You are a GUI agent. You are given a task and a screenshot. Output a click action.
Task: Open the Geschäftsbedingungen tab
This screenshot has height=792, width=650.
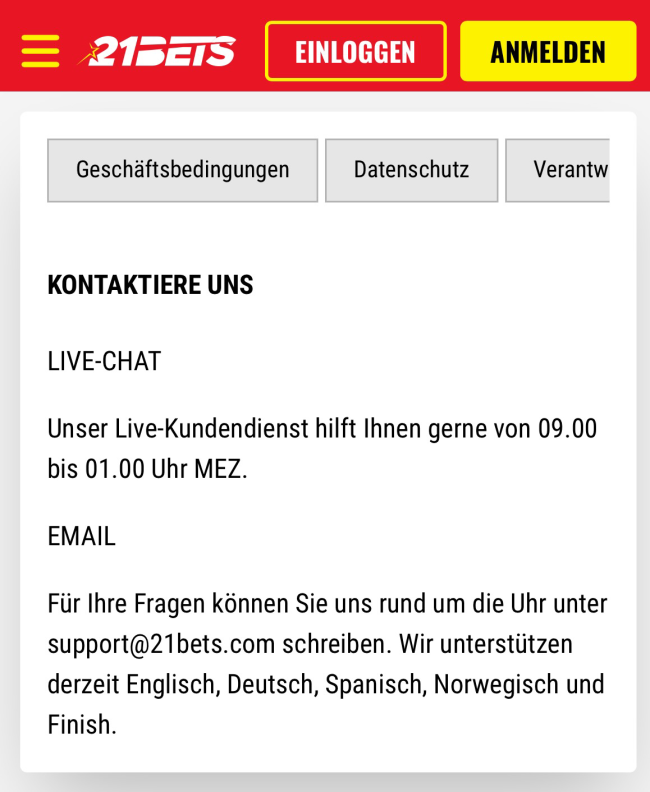click(x=182, y=170)
